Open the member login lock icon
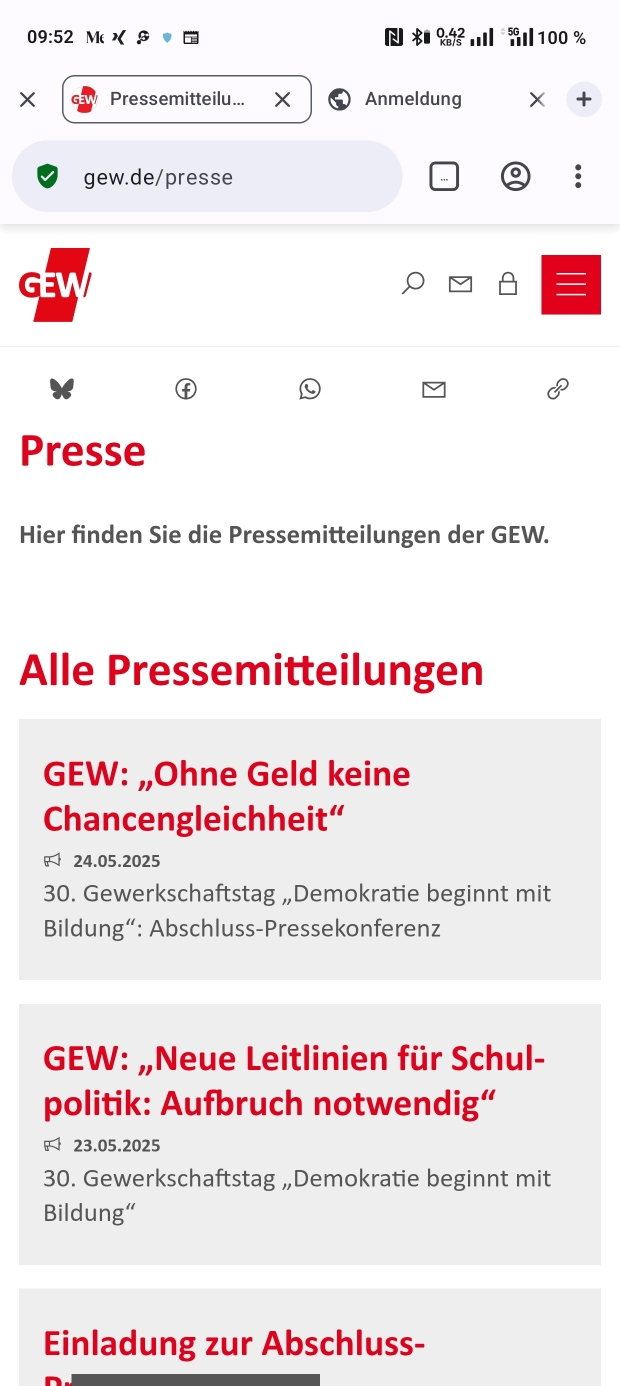The height and width of the screenshot is (1386, 620). (508, 284)
